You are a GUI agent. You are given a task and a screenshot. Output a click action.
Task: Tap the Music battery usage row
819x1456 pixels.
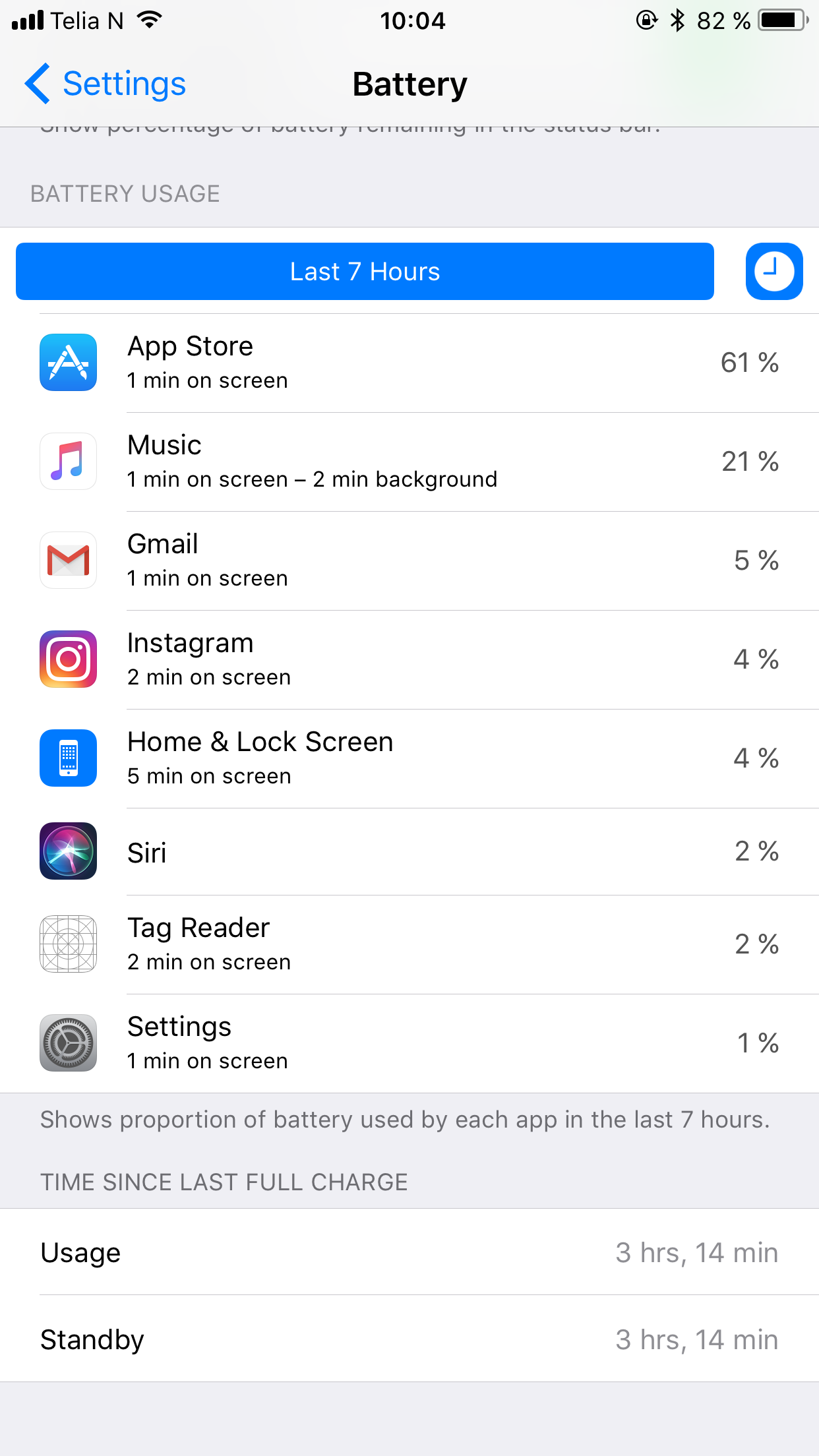pyautogui.click(x=409, y=462)
